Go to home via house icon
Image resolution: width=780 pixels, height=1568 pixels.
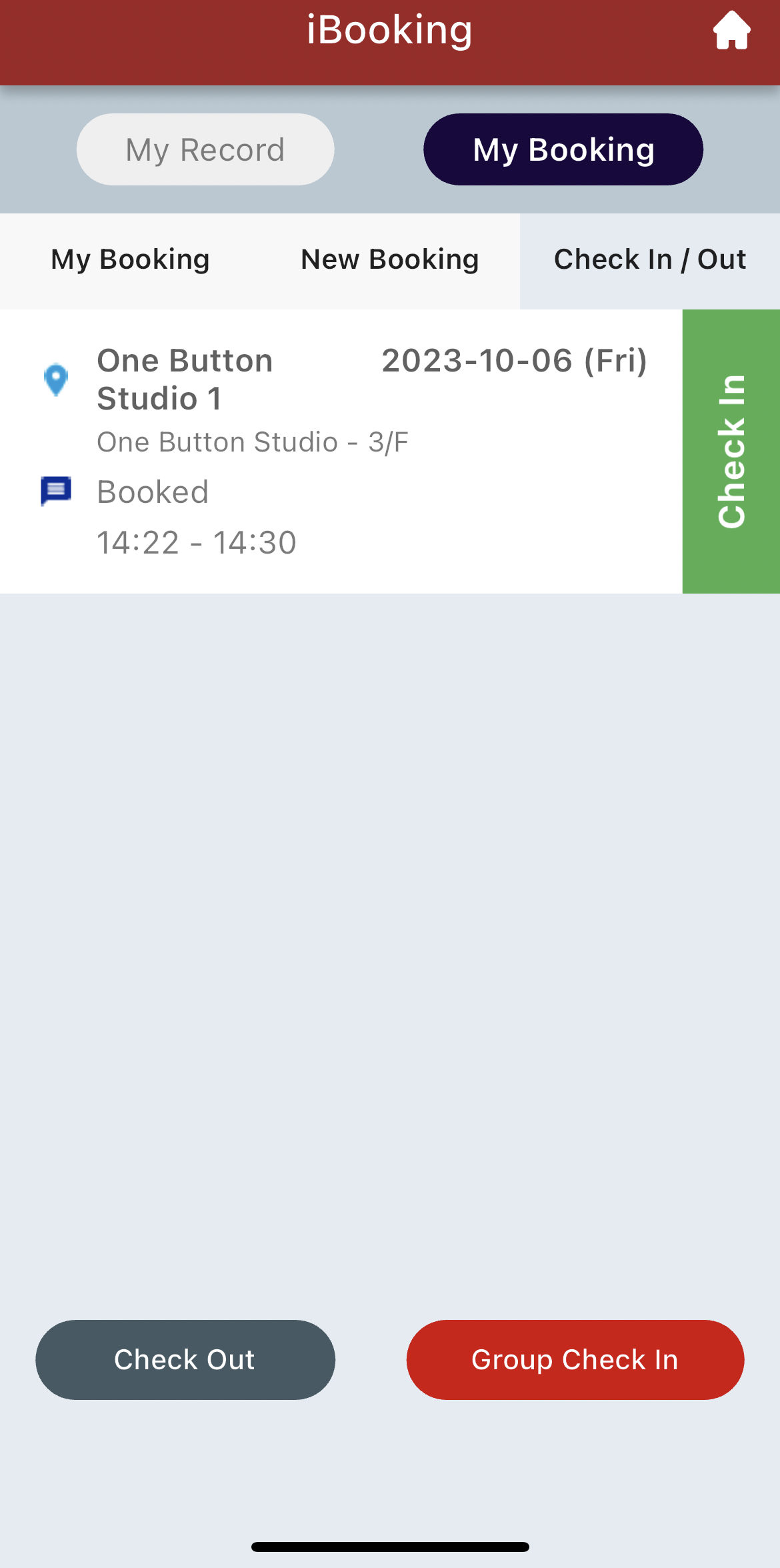[731, 31]
